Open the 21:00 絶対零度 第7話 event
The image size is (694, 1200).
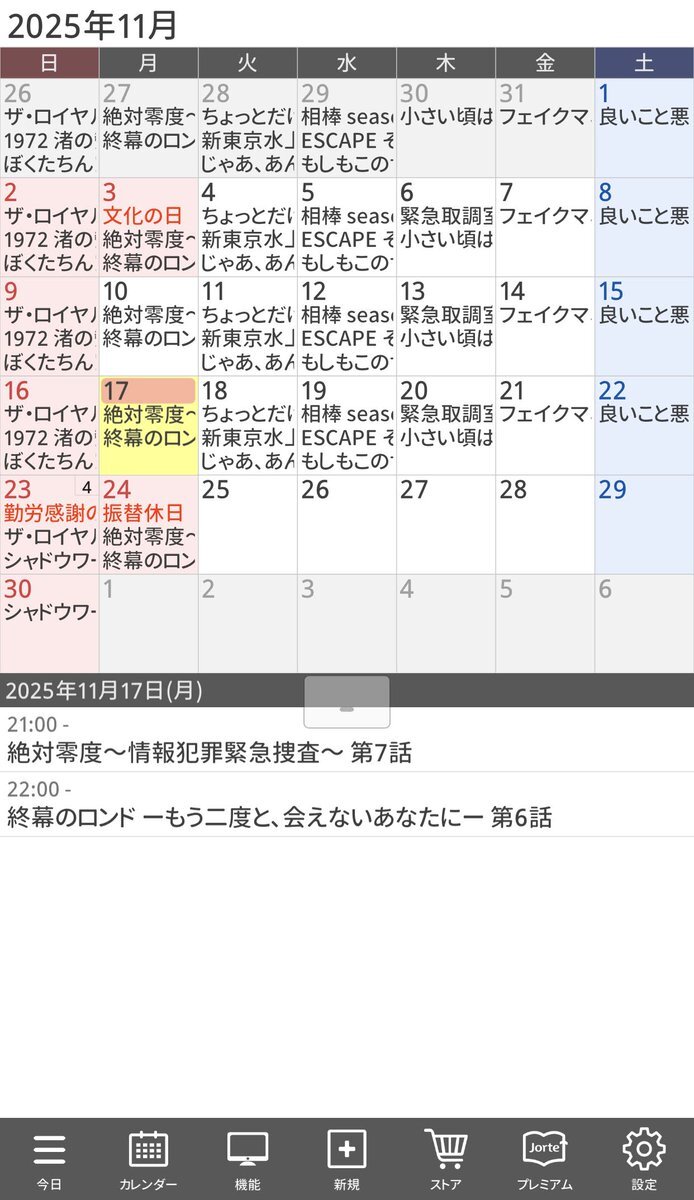coord(347,740)
